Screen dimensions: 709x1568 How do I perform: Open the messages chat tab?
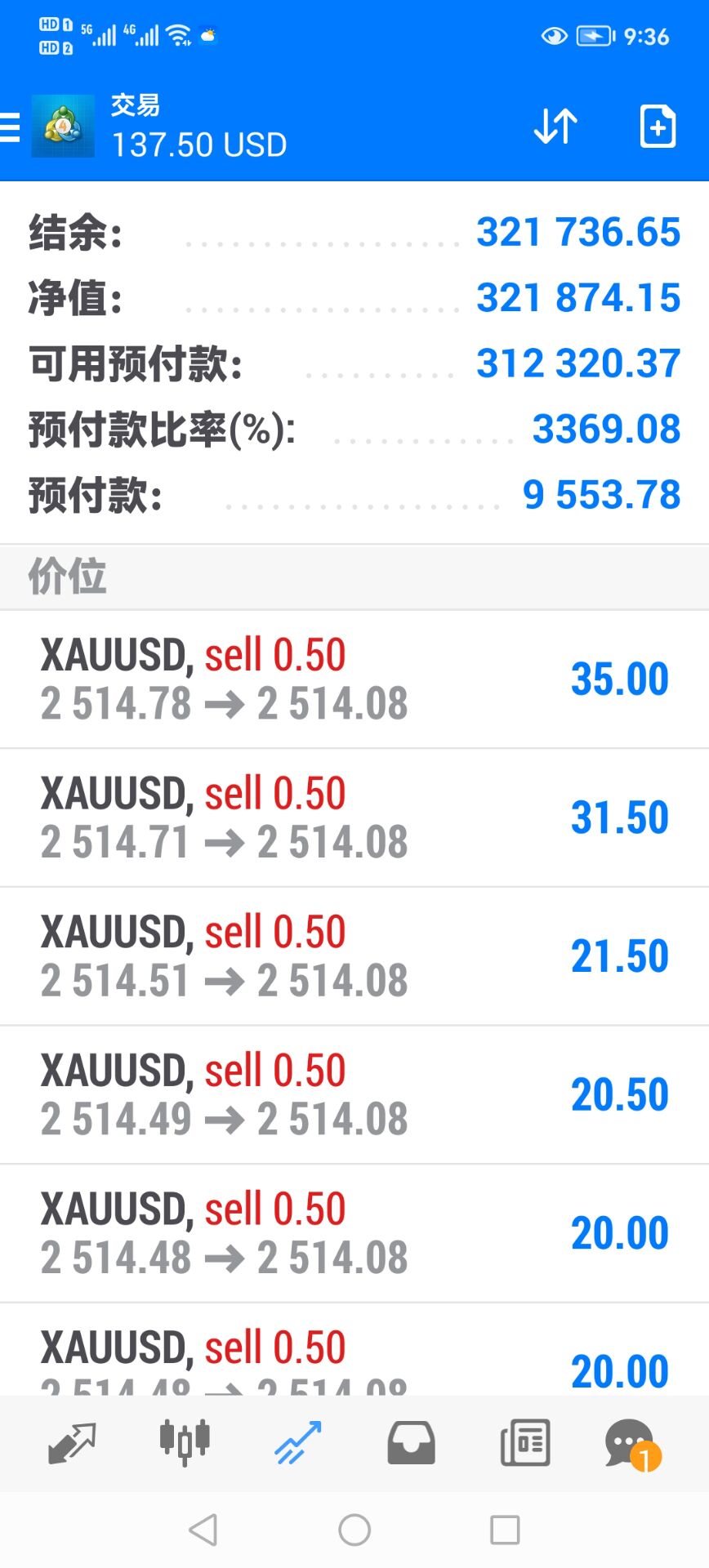tap(631, 1443)
